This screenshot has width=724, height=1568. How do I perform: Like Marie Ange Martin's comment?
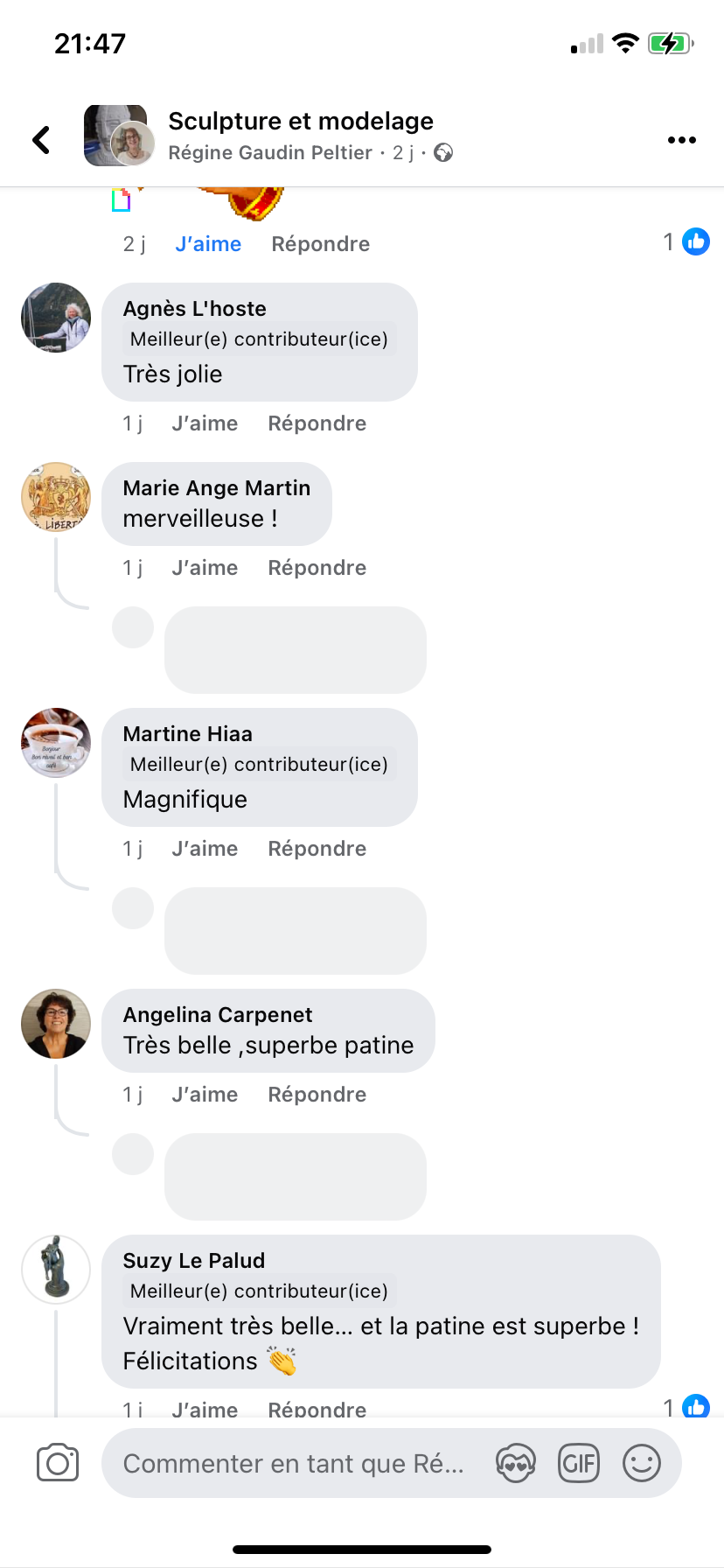[x=205, y=568]
